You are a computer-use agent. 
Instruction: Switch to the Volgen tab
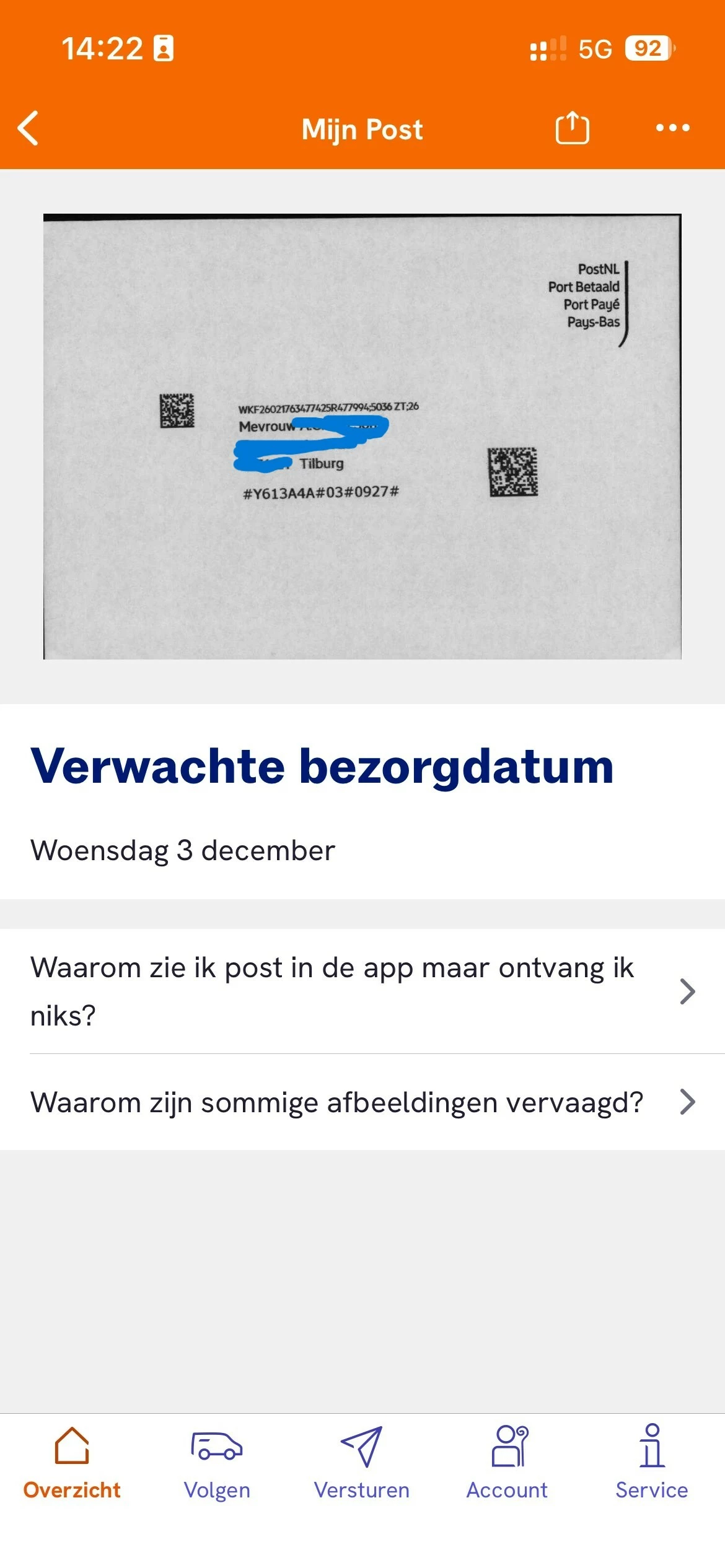pyautogui.click(x=217, y=1463)
